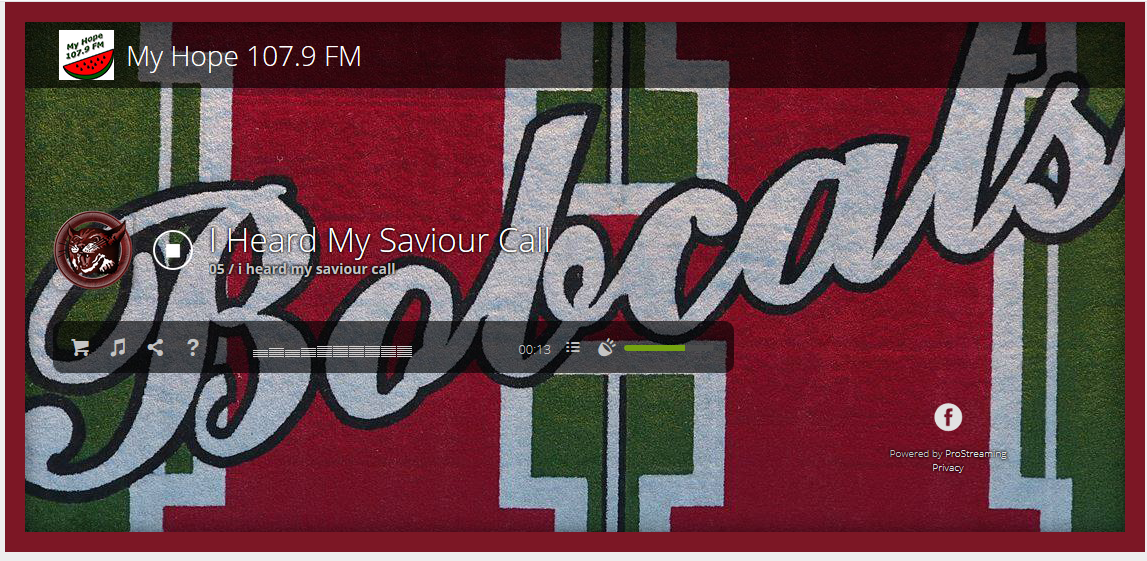Open the Privacy link

click(x=948, y=468)
